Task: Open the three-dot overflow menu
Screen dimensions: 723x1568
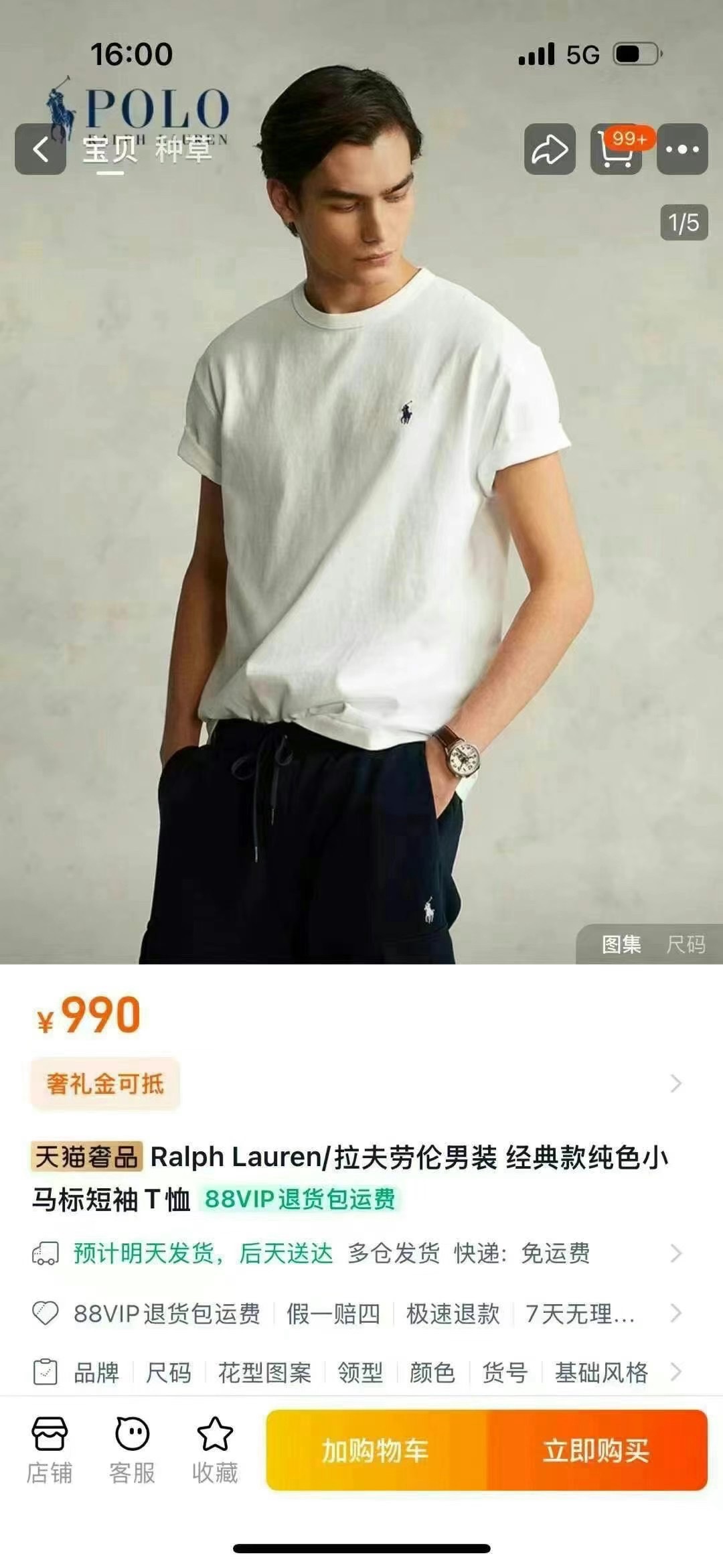Action: [x=682, y=149]
